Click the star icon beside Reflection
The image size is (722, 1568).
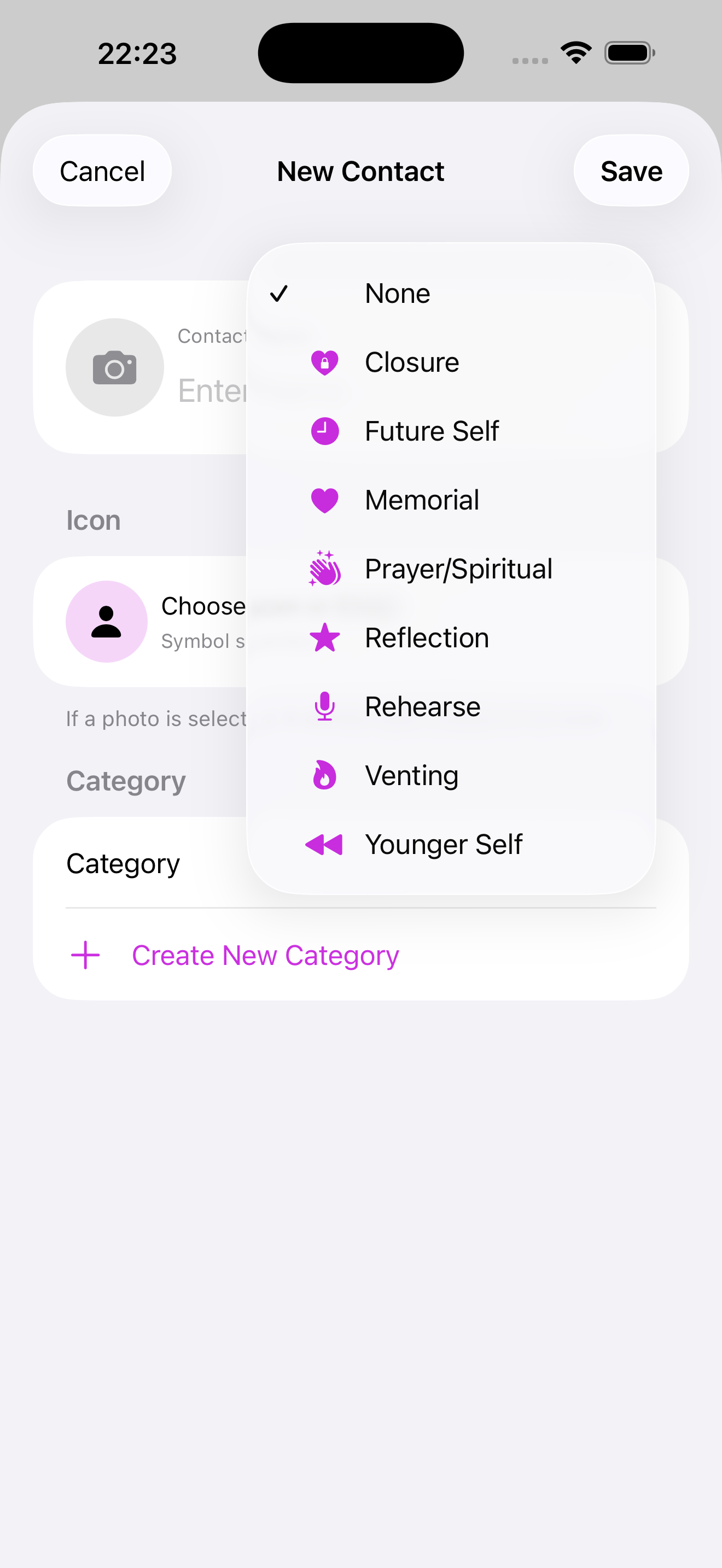click(x=324, y=637)
